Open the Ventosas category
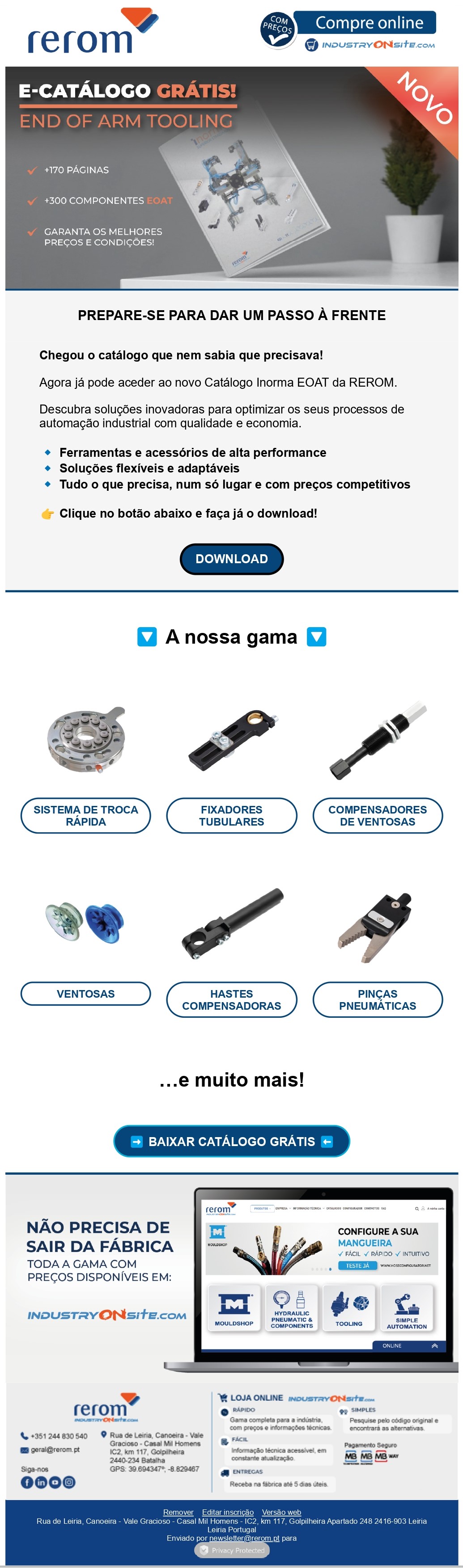Screen dimensions: 463x1568 click(85, 993)
